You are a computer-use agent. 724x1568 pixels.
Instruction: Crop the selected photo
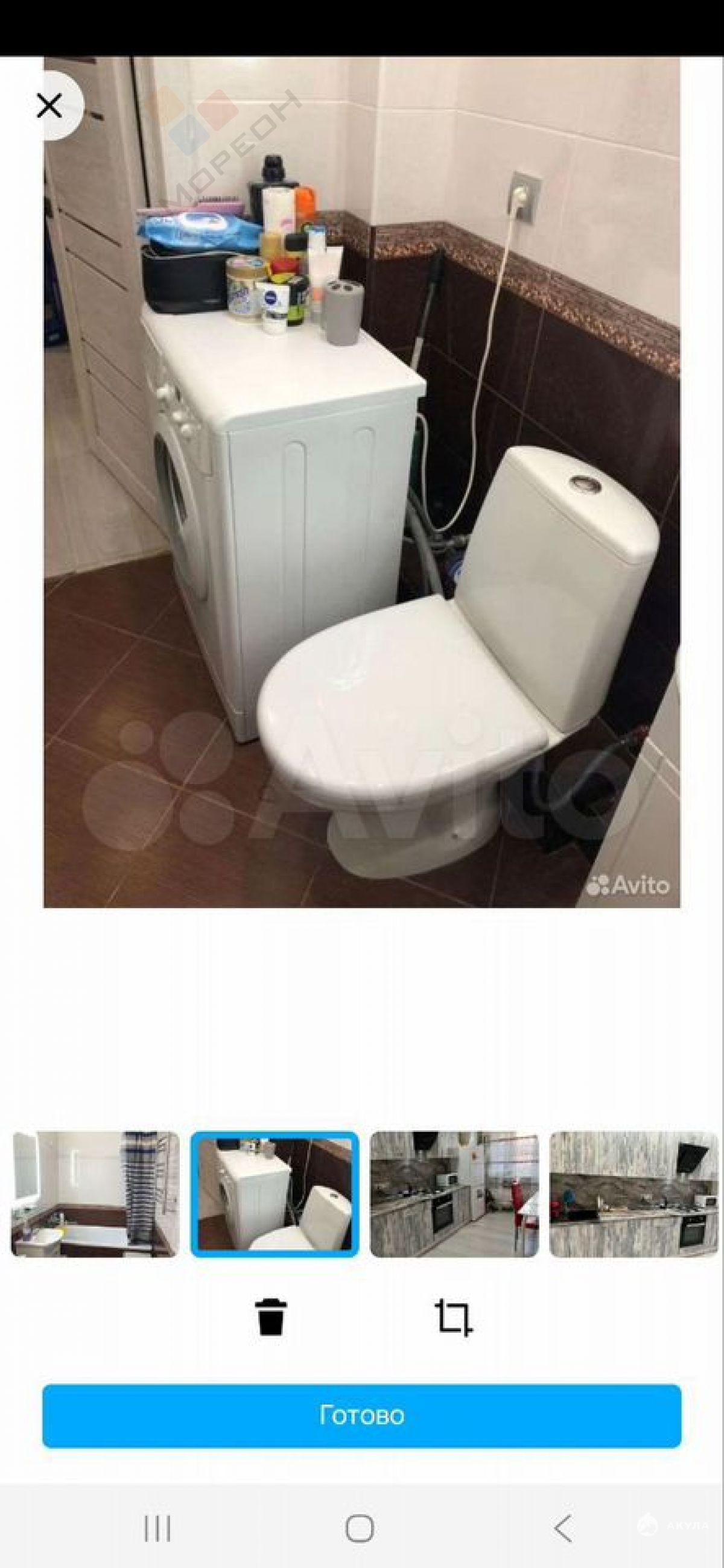pyautogui.click(x=454, y=1317)
